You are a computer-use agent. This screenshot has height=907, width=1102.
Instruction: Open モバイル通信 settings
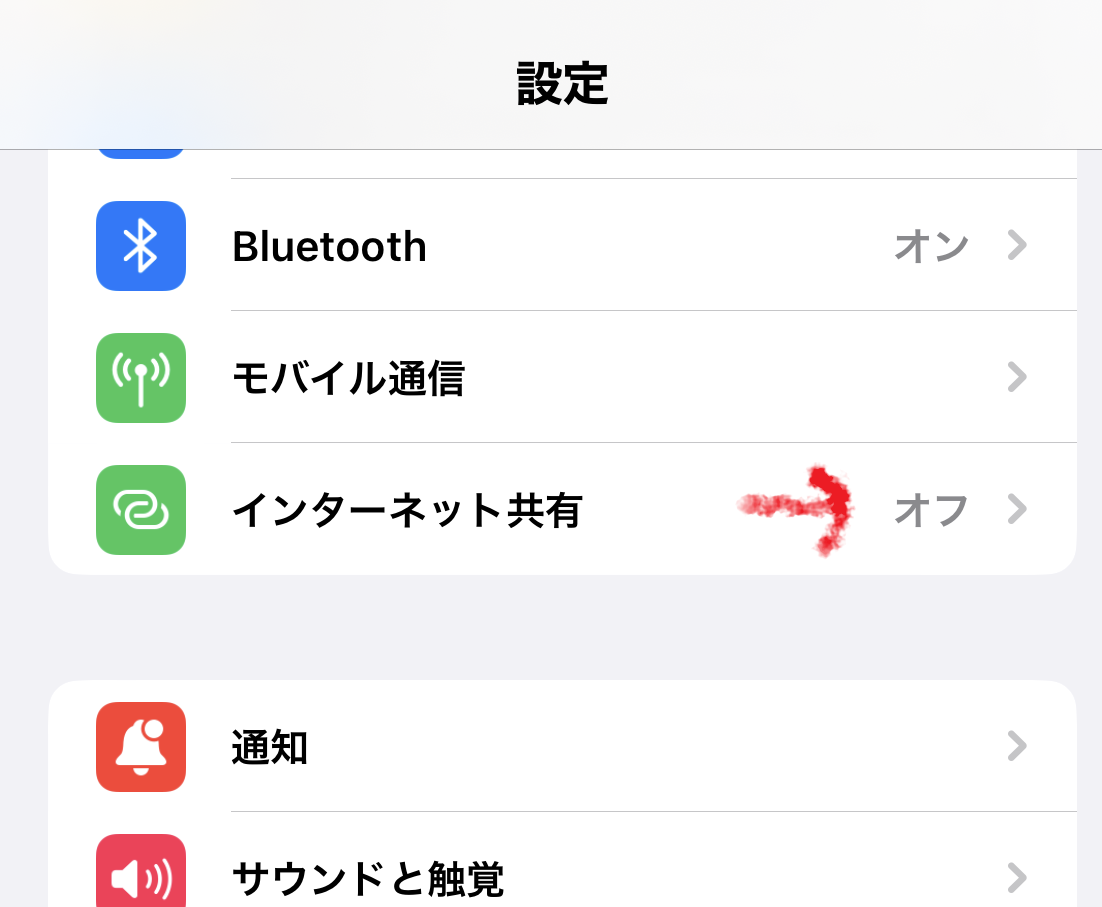pyautogui.click(x=560, y=378)
